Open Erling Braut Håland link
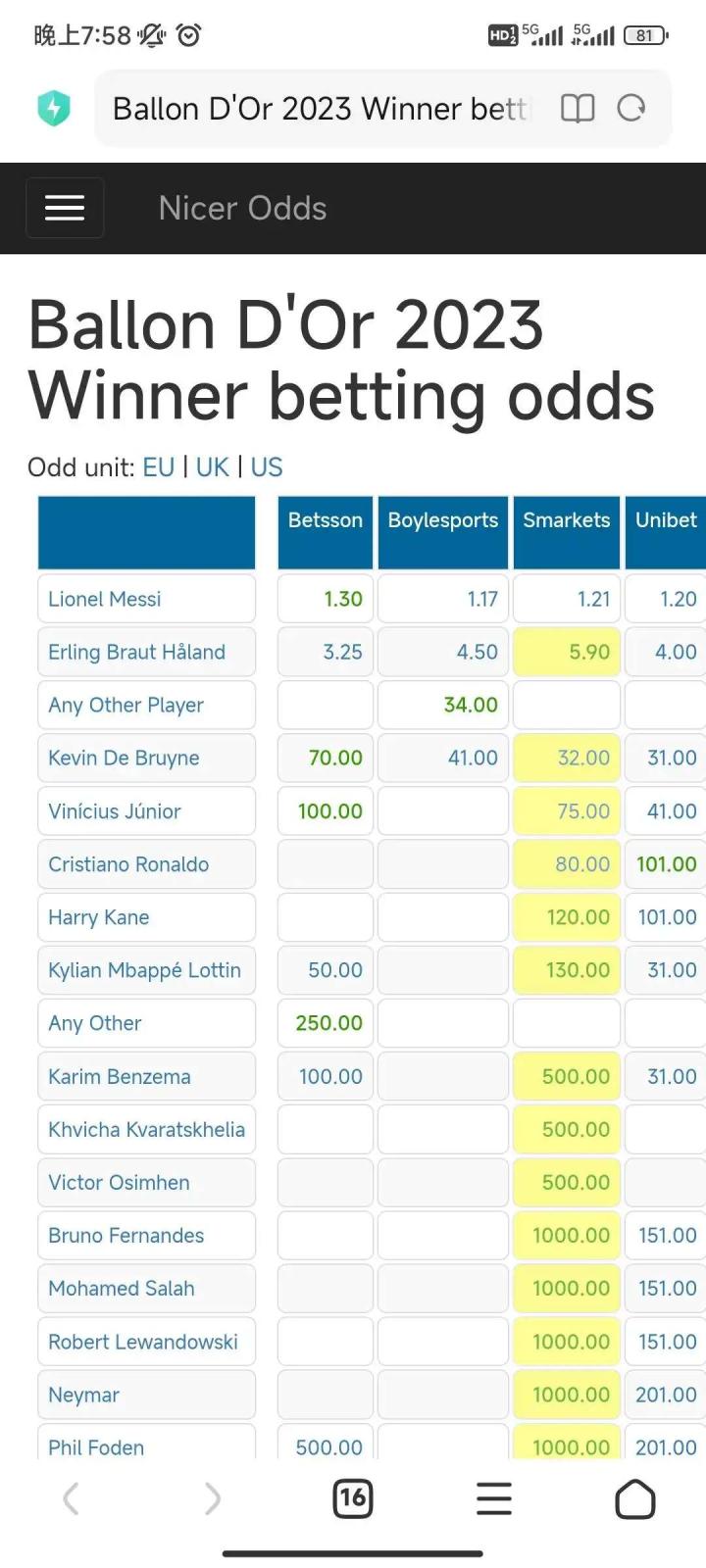Image resolution: width=706 pixels, height=1568 pixels. (x=136, y=652)
